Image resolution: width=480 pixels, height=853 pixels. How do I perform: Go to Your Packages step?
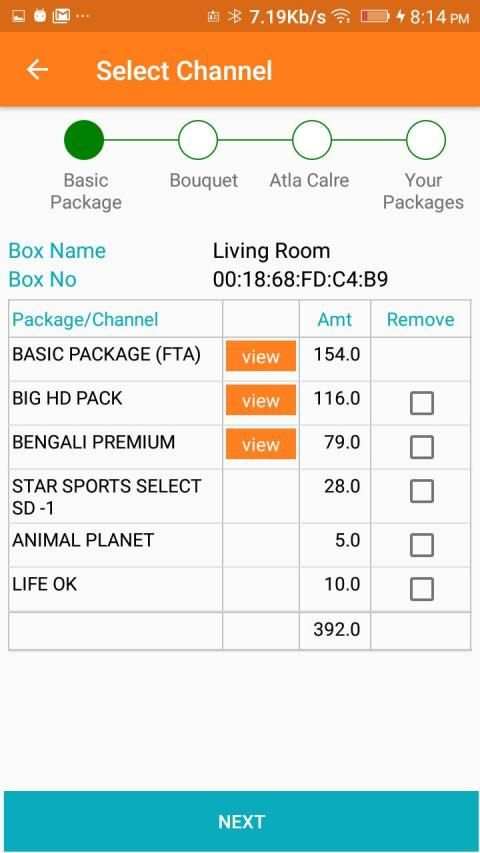click(x=426, y=140)
